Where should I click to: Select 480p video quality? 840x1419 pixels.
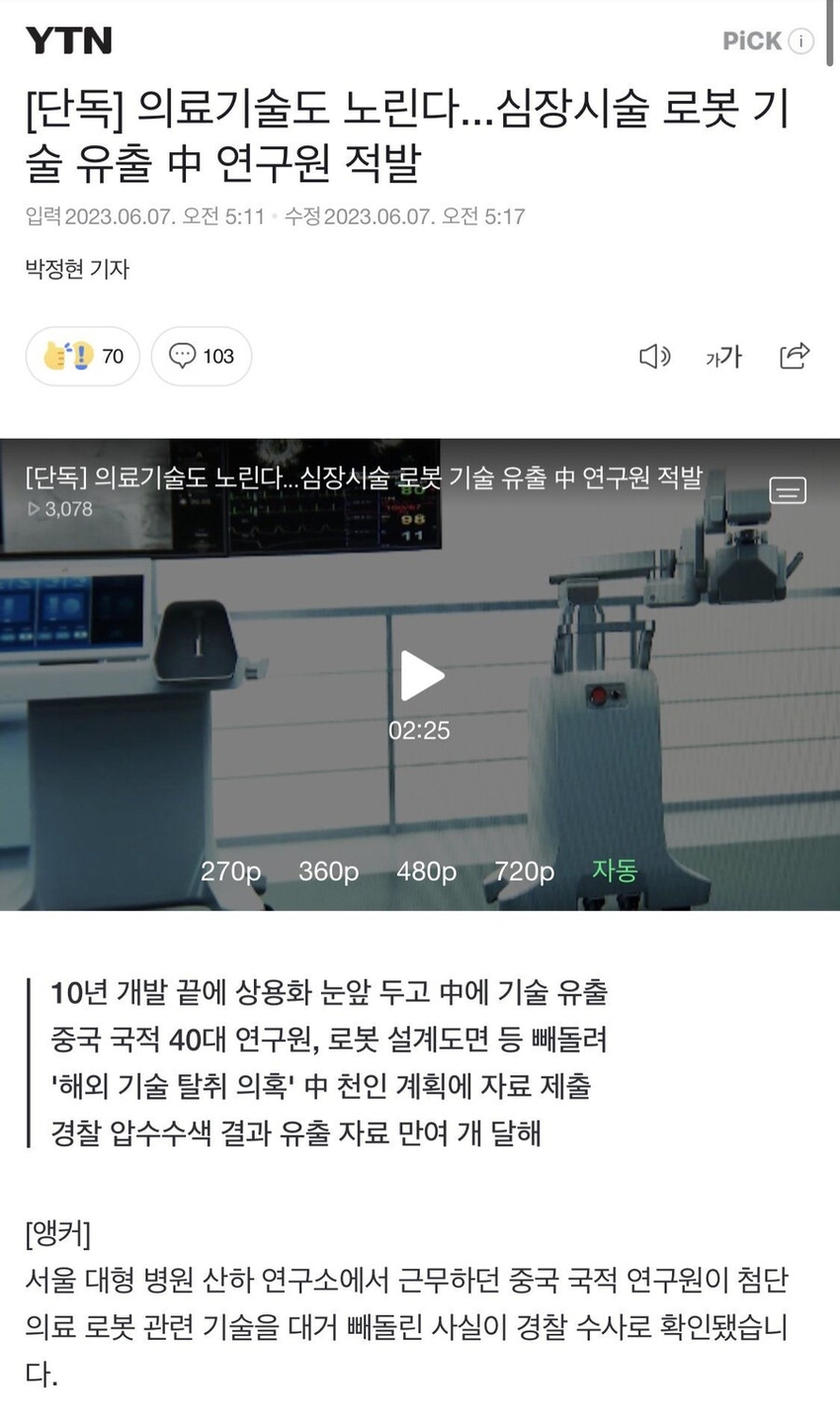coord(426,872)
